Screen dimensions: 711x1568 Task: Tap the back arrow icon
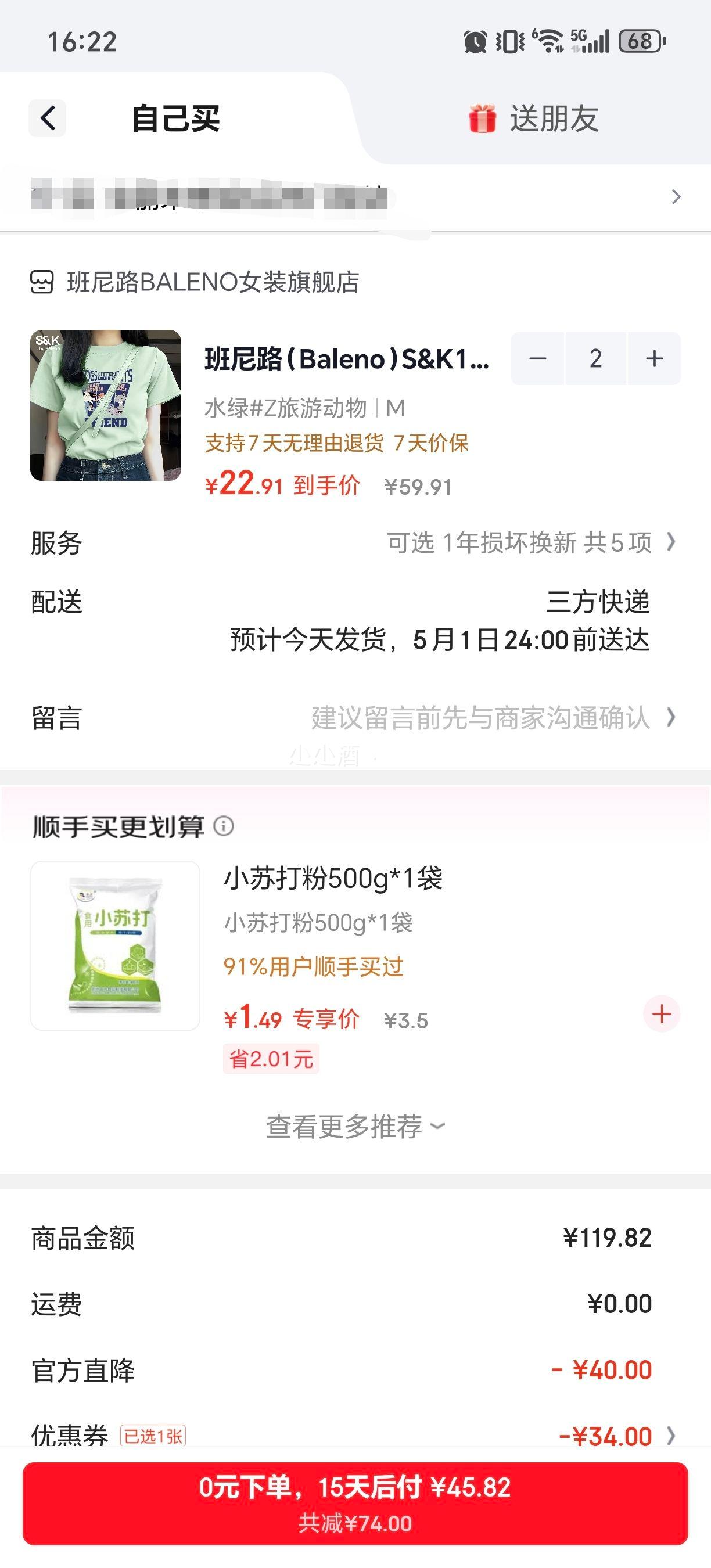click(48, 117)
